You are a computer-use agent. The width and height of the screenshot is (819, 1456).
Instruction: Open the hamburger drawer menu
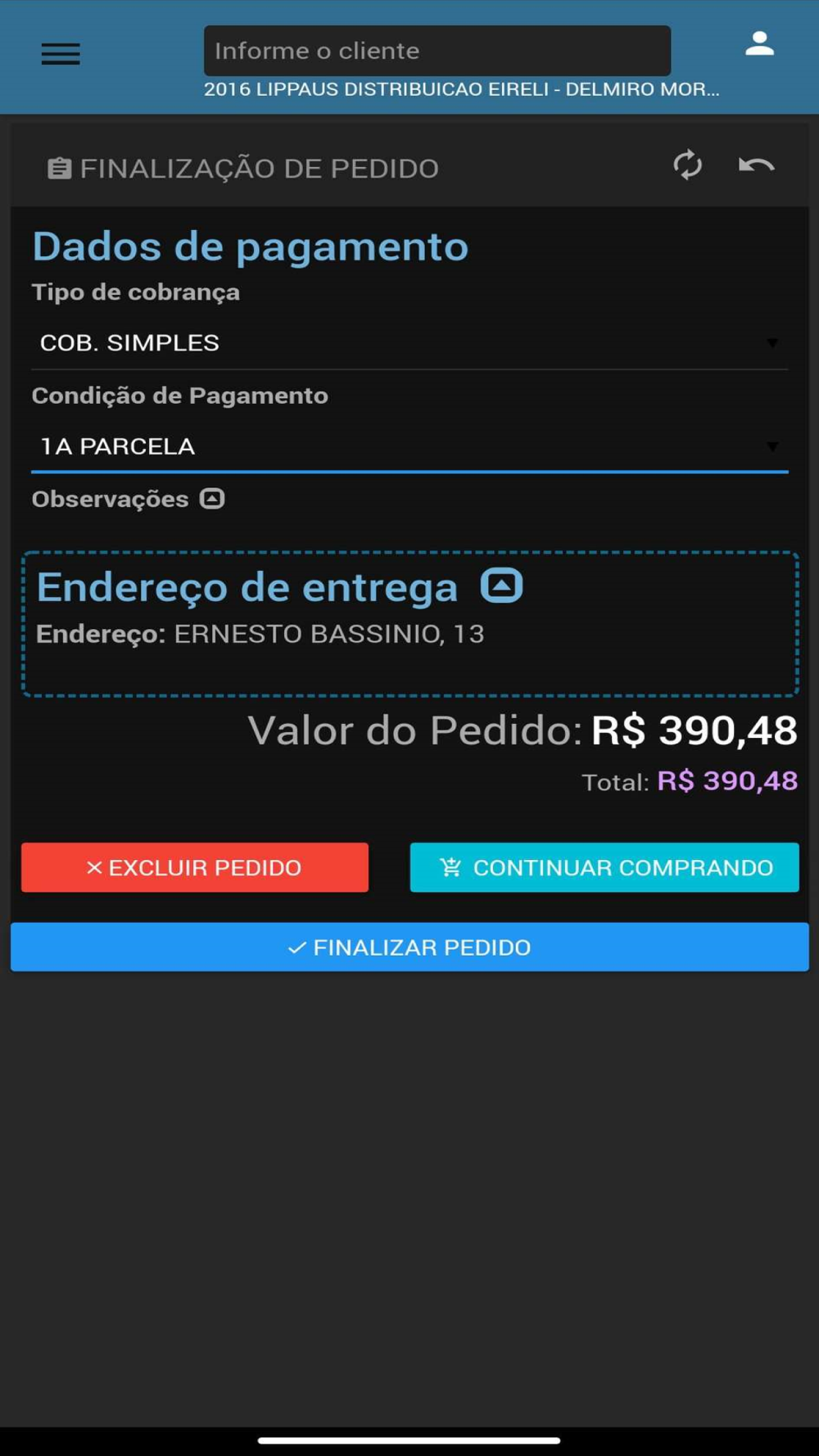click(x=61, y=54)
